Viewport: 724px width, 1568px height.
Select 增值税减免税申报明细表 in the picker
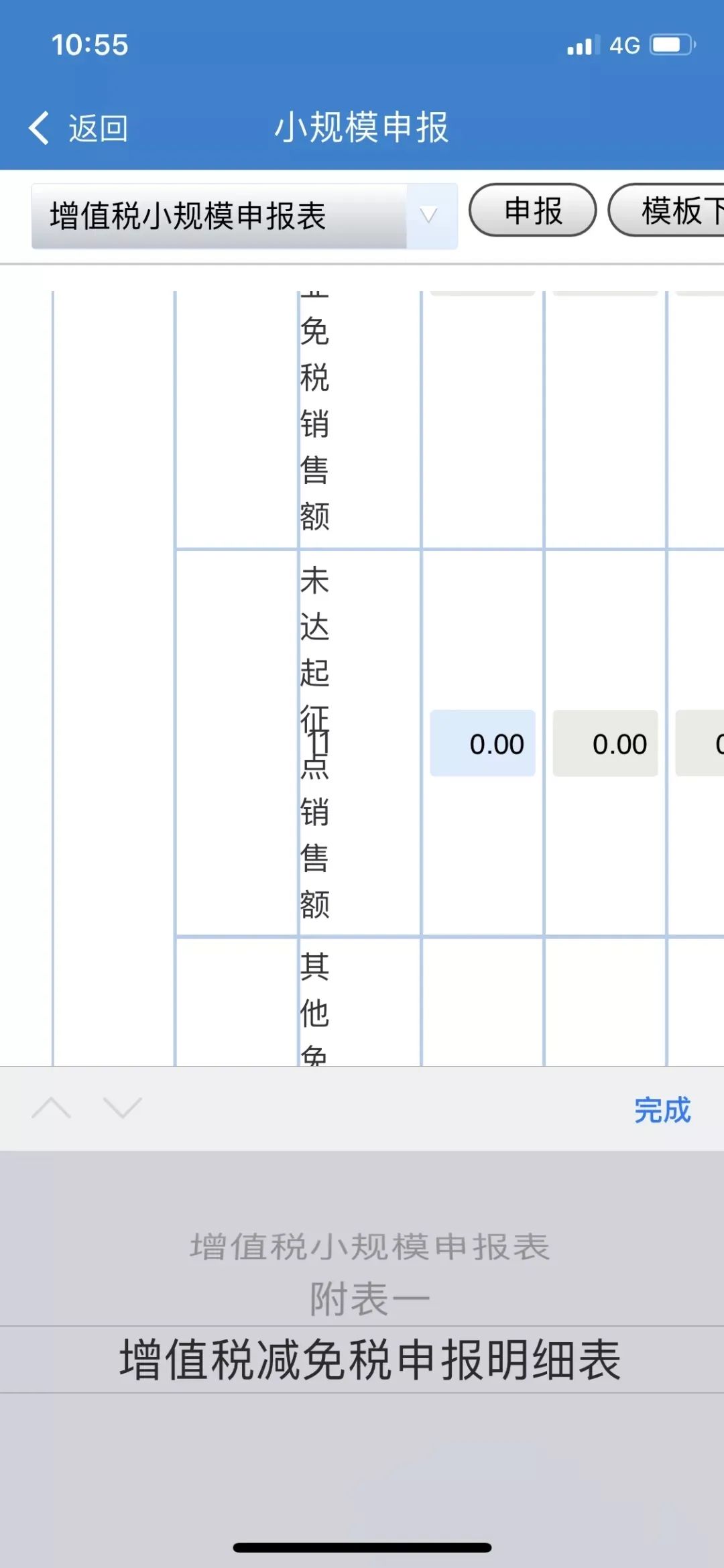point(370,1360)
